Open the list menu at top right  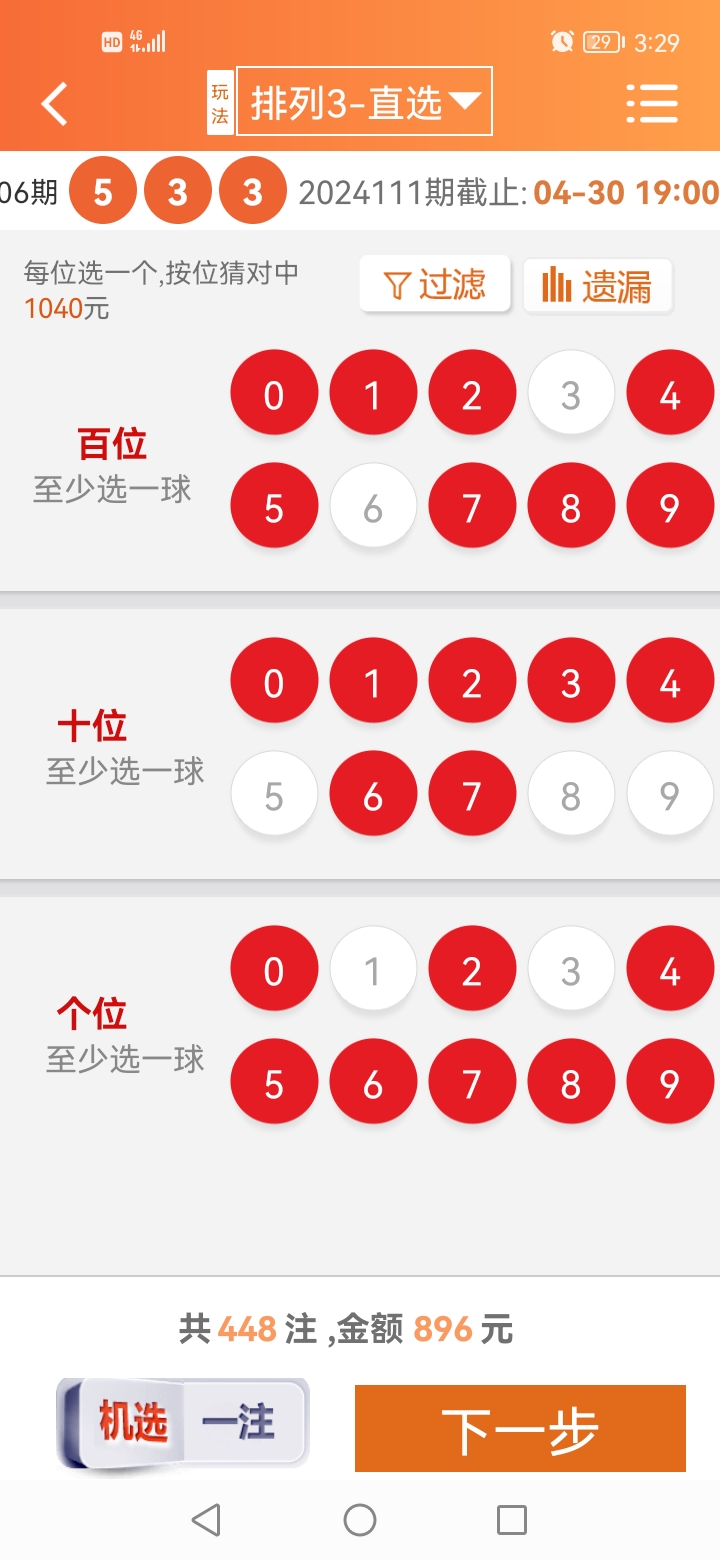point(652,103)
